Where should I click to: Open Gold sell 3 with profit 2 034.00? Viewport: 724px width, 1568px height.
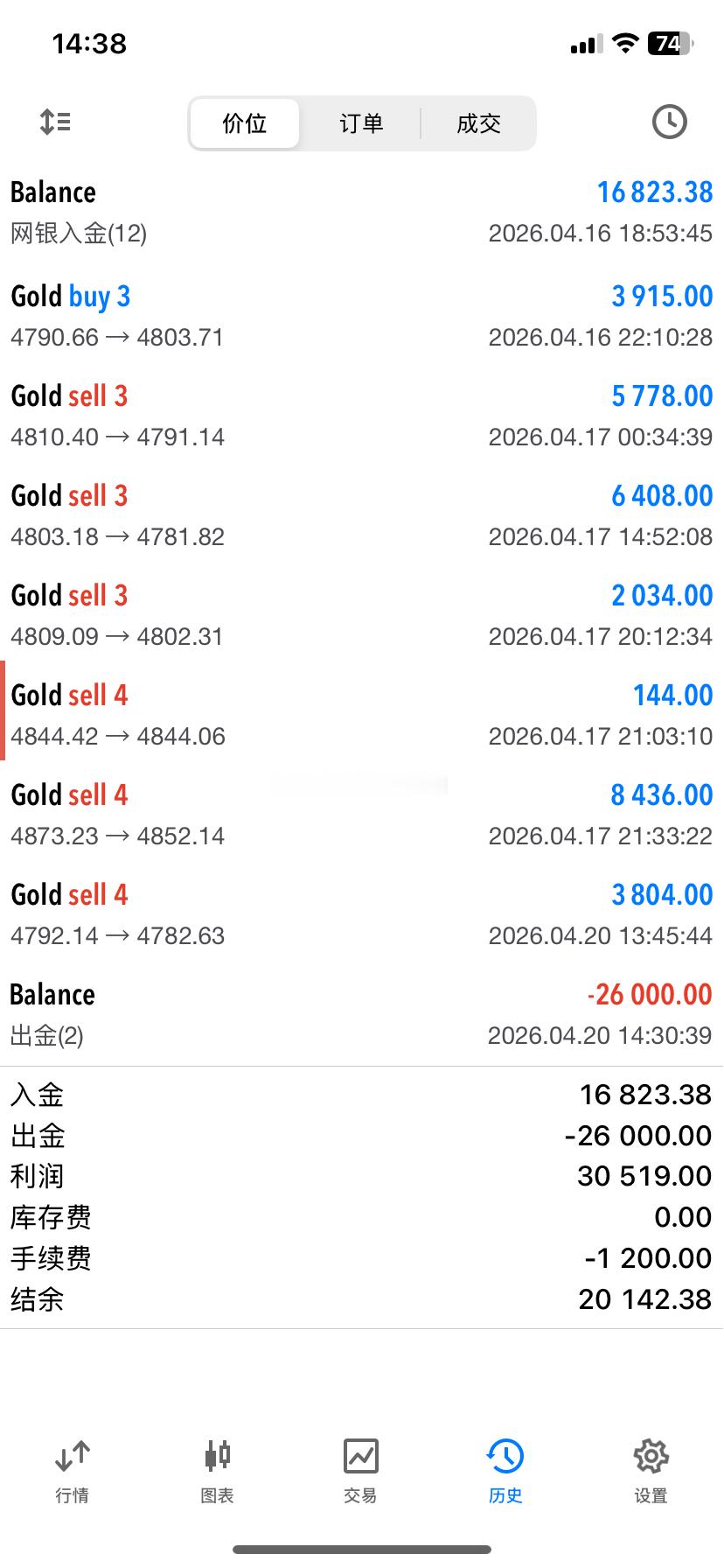[x=362, y=615]
